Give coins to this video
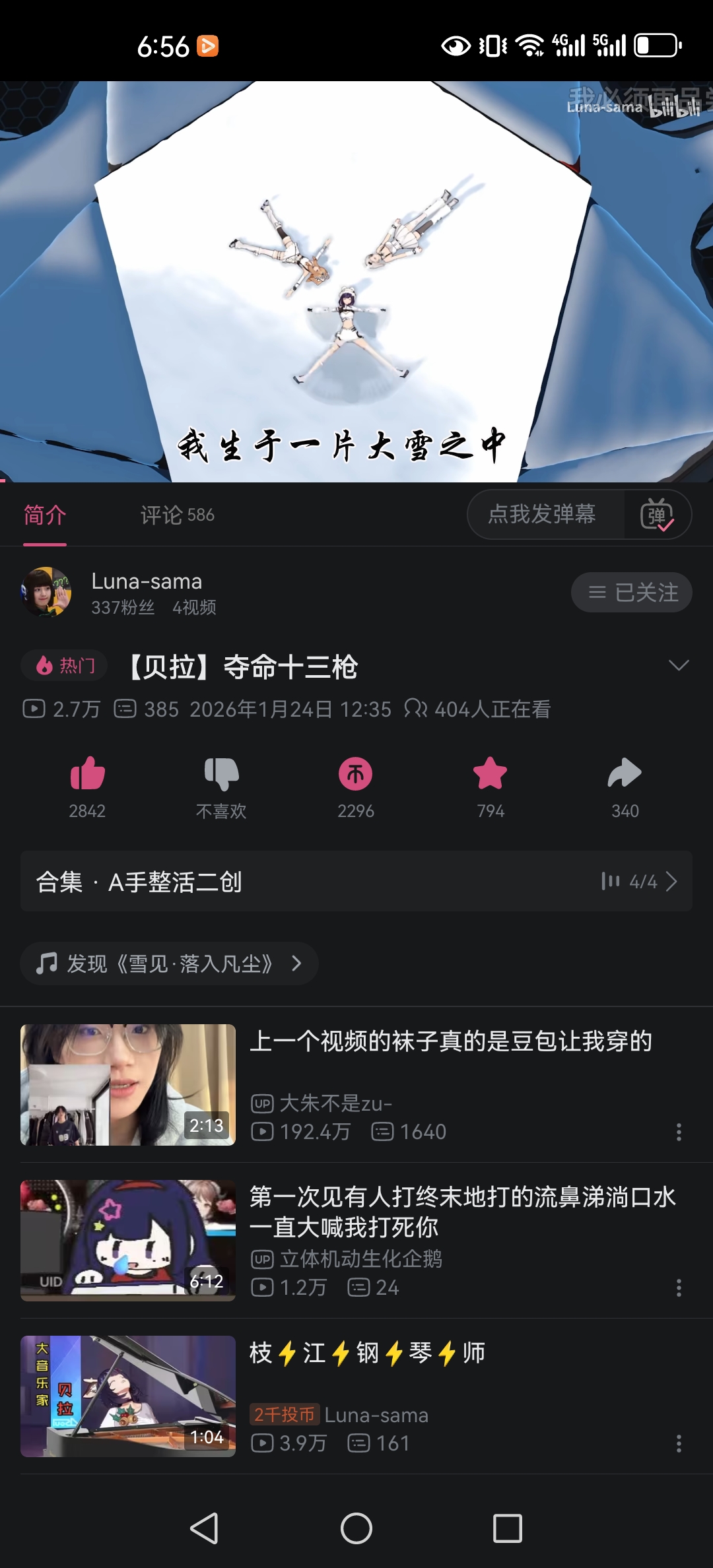 click(x=356, y=773)
